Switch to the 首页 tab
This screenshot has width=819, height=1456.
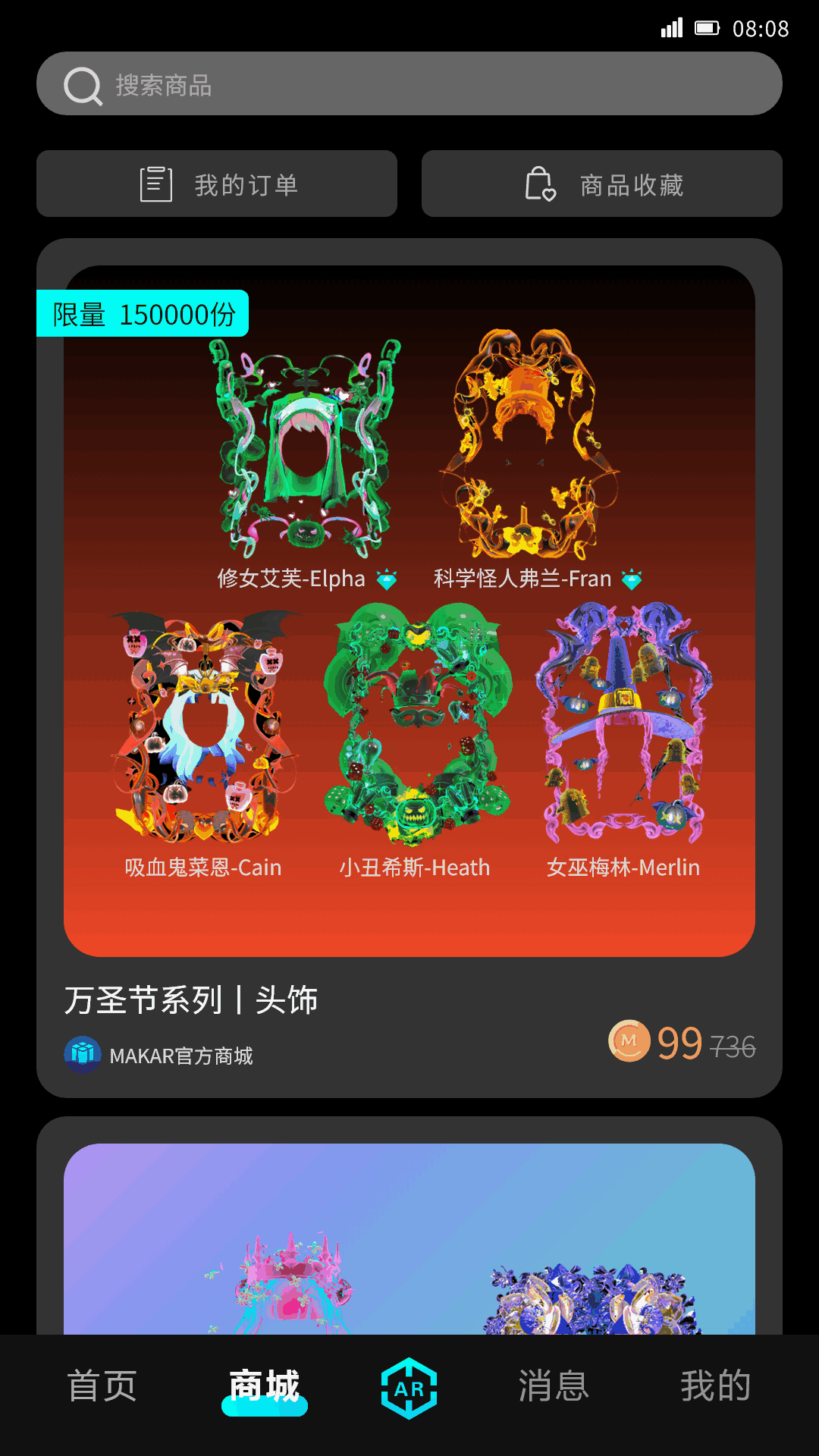click(x=102, y=1386)
